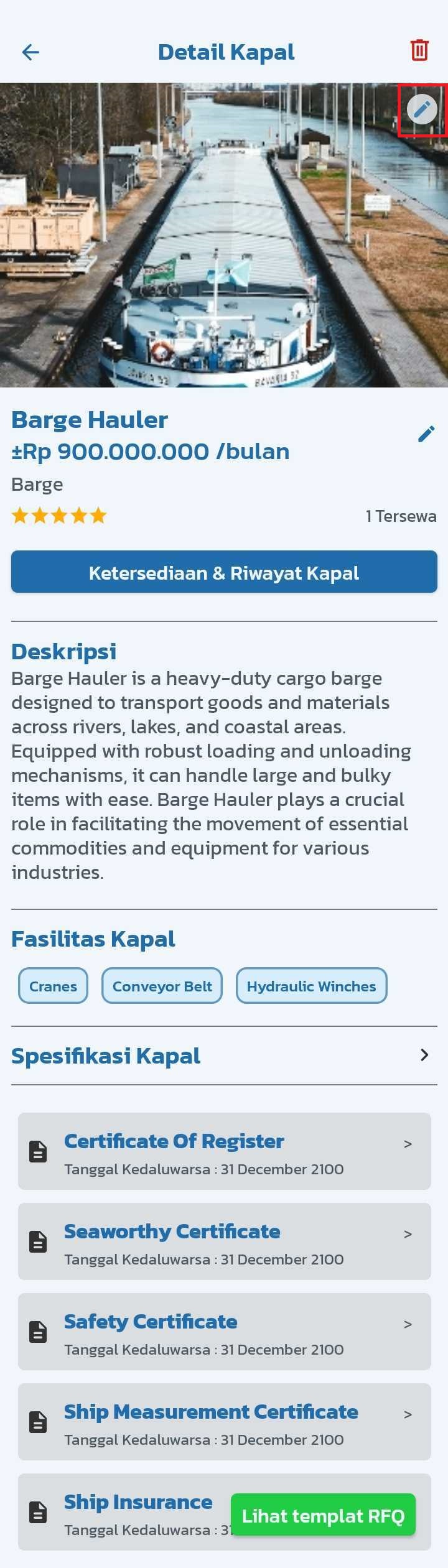Select the Conveyor Belt chip
This screenshot has height=1568, width=448.
pyautogui.click(x=162, y=986)
